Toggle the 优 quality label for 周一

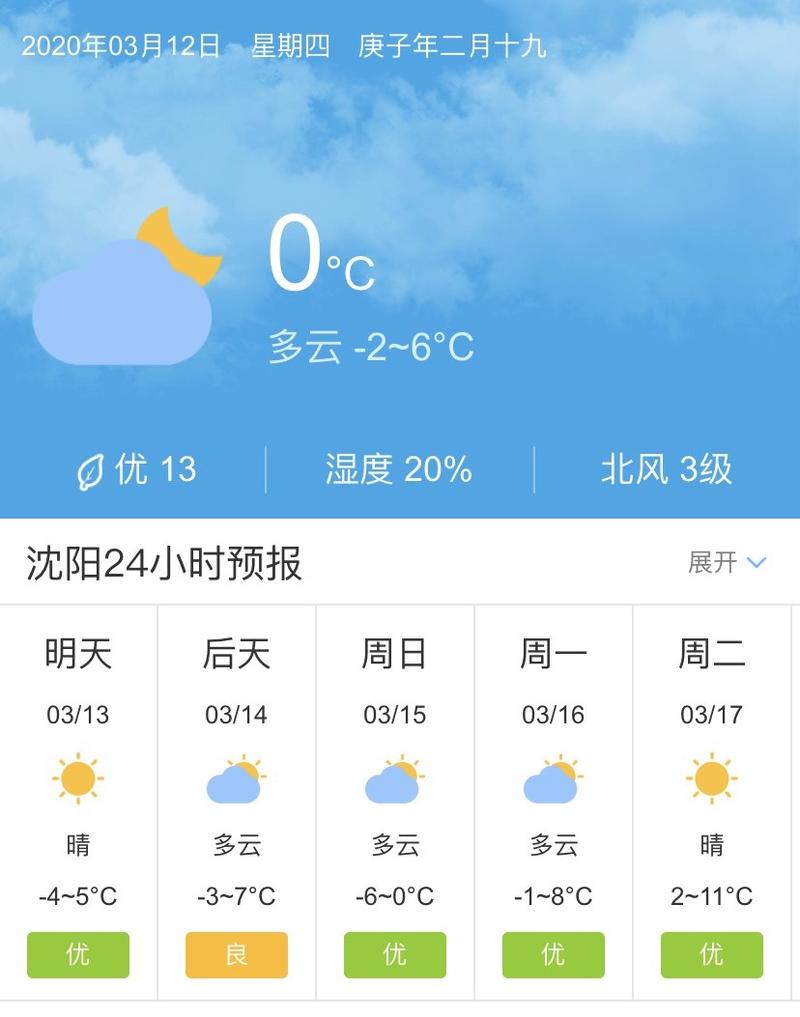[x=553, y=955]
